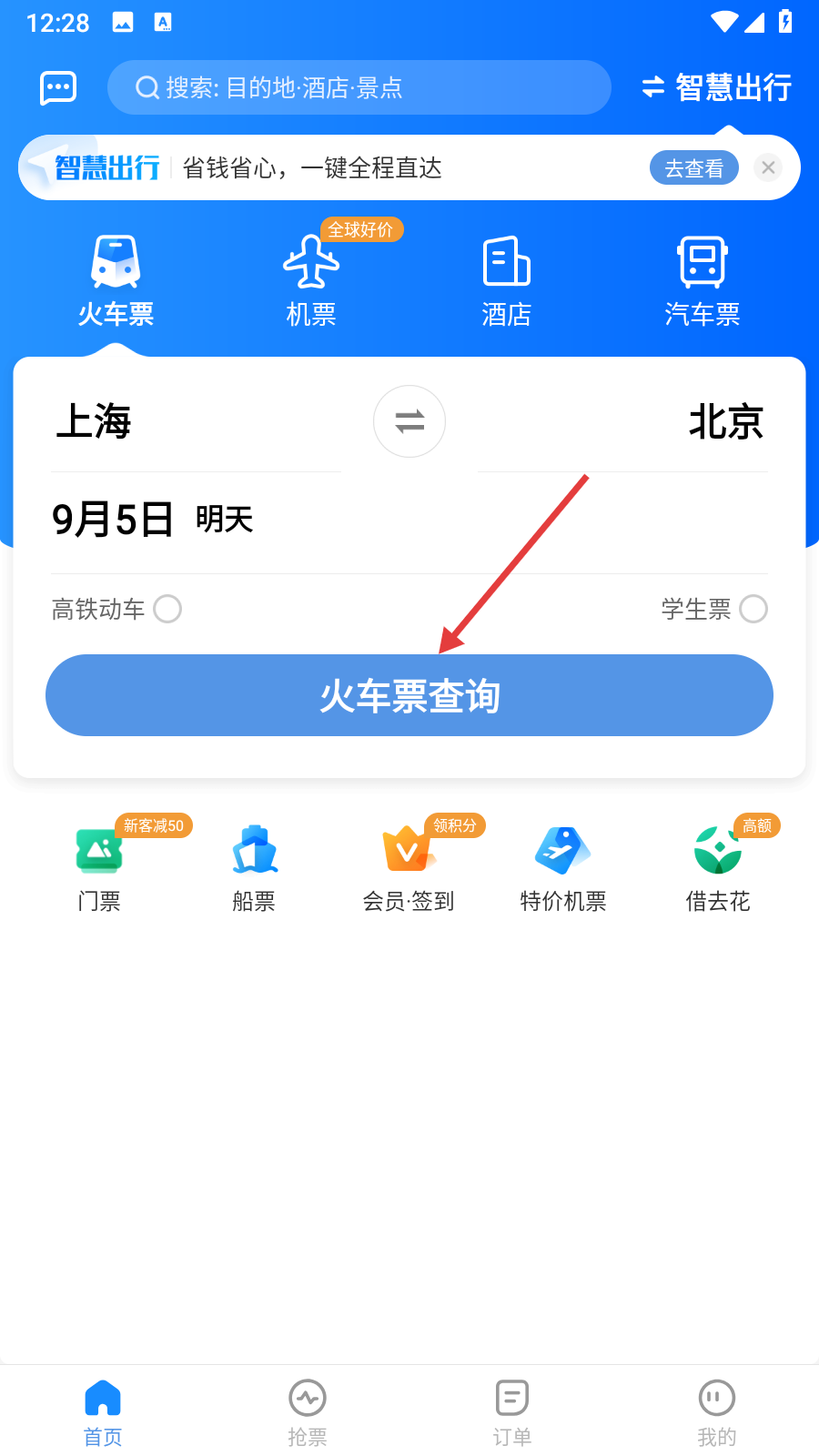Go to the 抢票 tab
819x1456 pixels.
point(308,1413)
